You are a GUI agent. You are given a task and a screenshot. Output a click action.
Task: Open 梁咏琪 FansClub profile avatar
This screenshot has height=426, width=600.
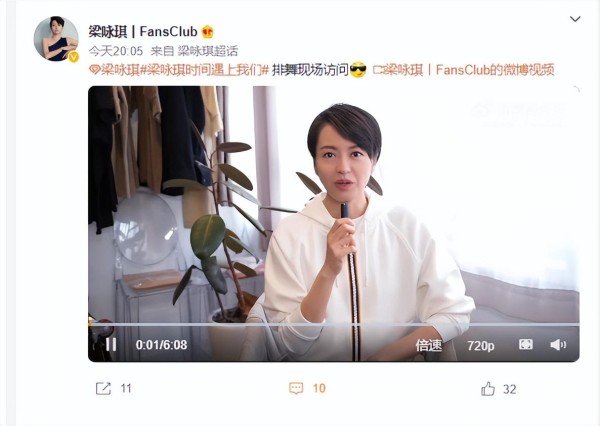coord(55,38)
